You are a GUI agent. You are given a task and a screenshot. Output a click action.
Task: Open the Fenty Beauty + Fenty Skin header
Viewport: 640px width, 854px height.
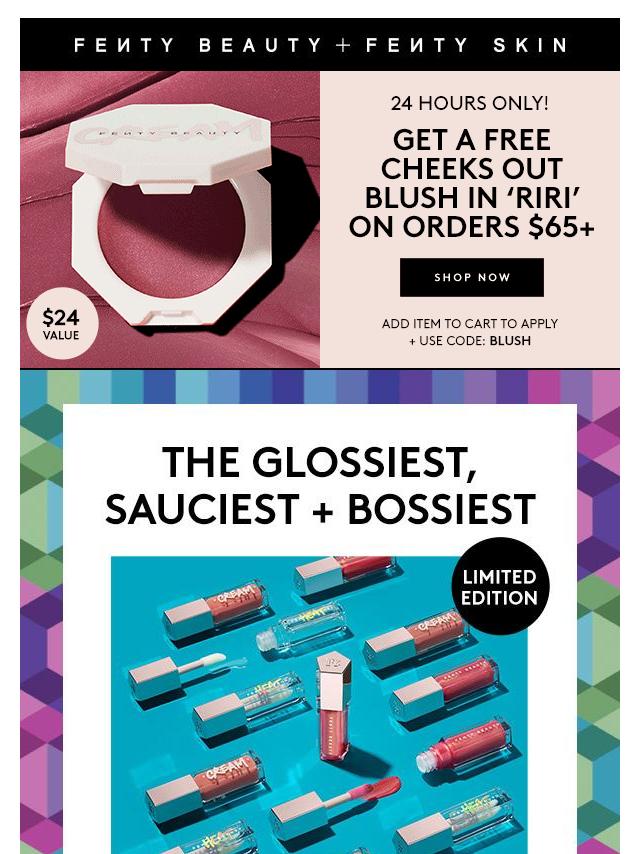click(x=320, y=45)
